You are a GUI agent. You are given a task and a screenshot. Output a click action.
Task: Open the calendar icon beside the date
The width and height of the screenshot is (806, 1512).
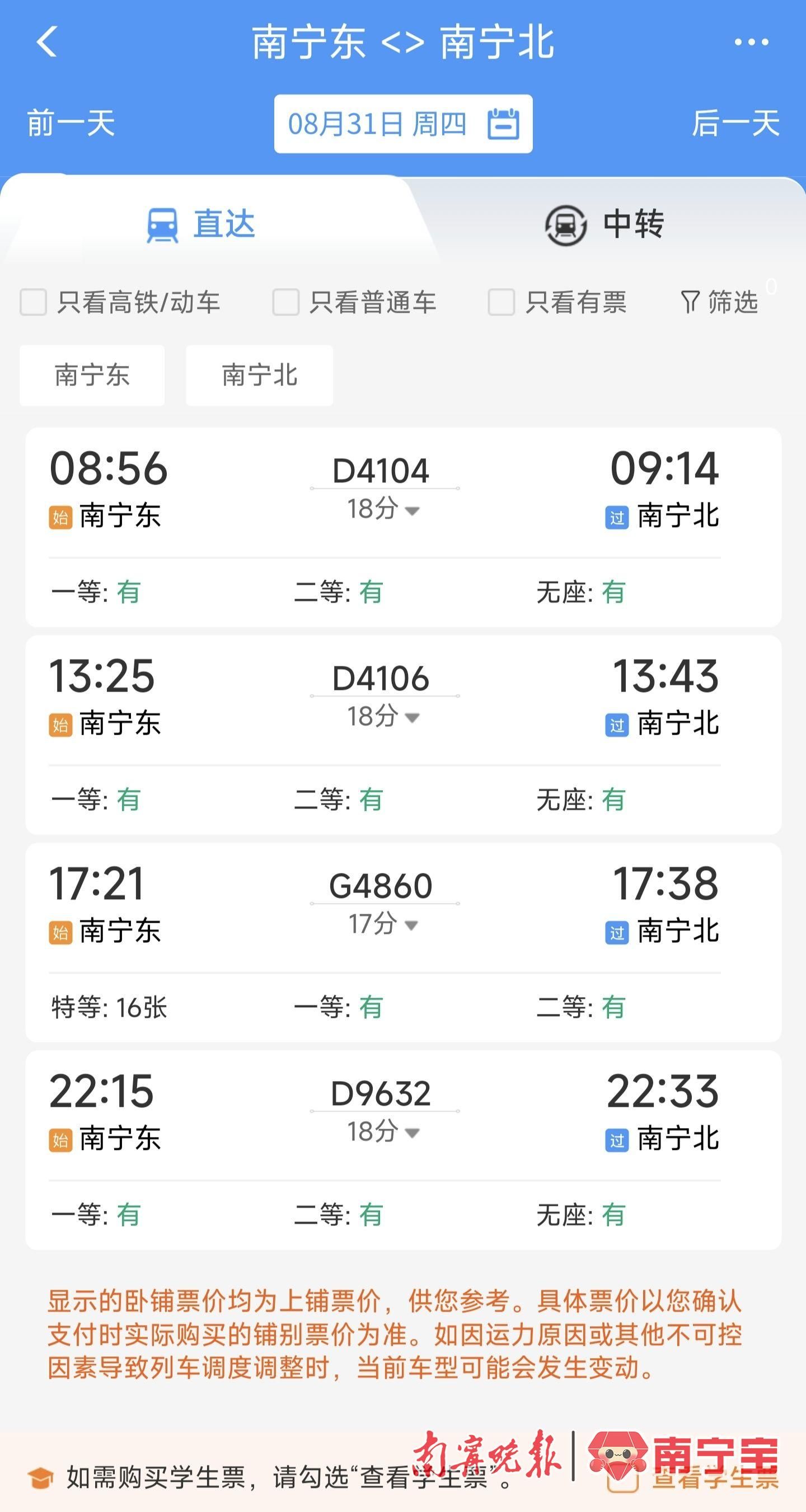(504, 123)
